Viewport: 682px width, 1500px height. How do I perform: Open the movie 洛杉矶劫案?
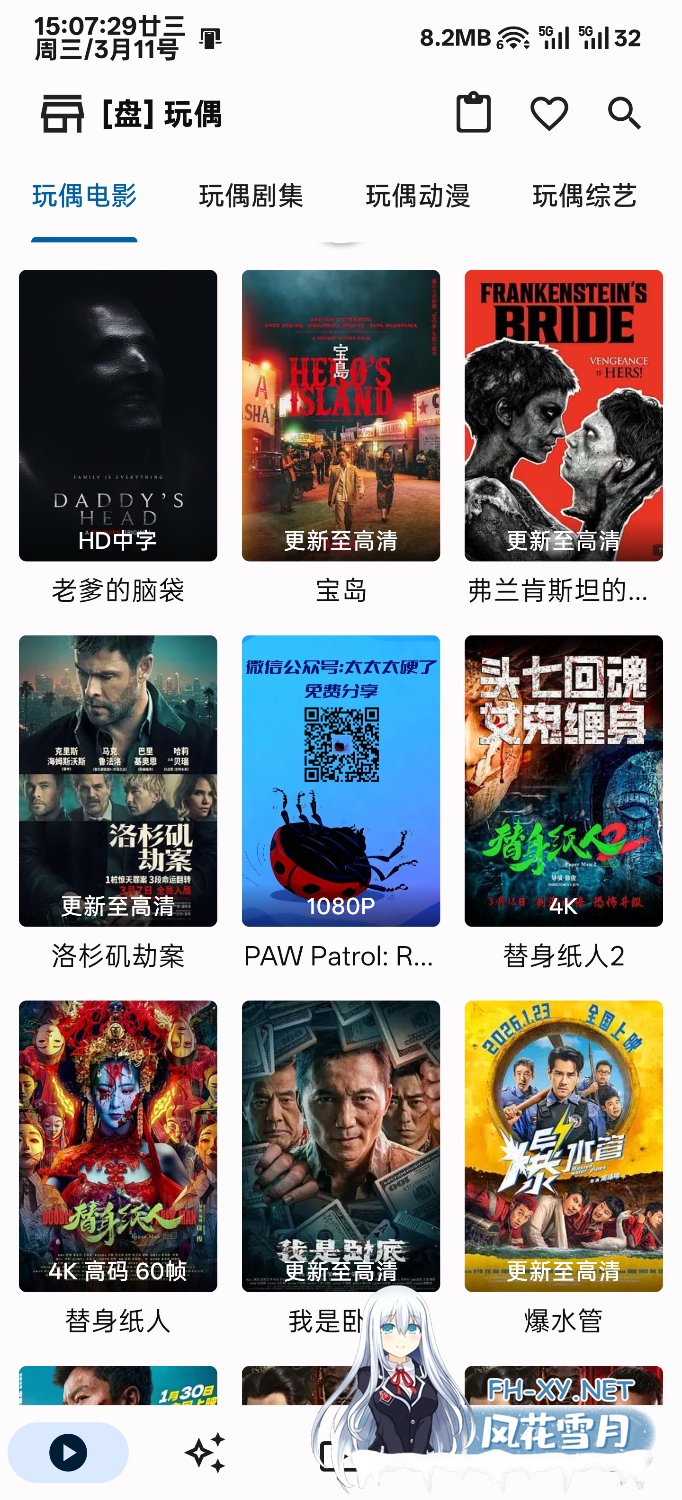(x=118, y=780)
